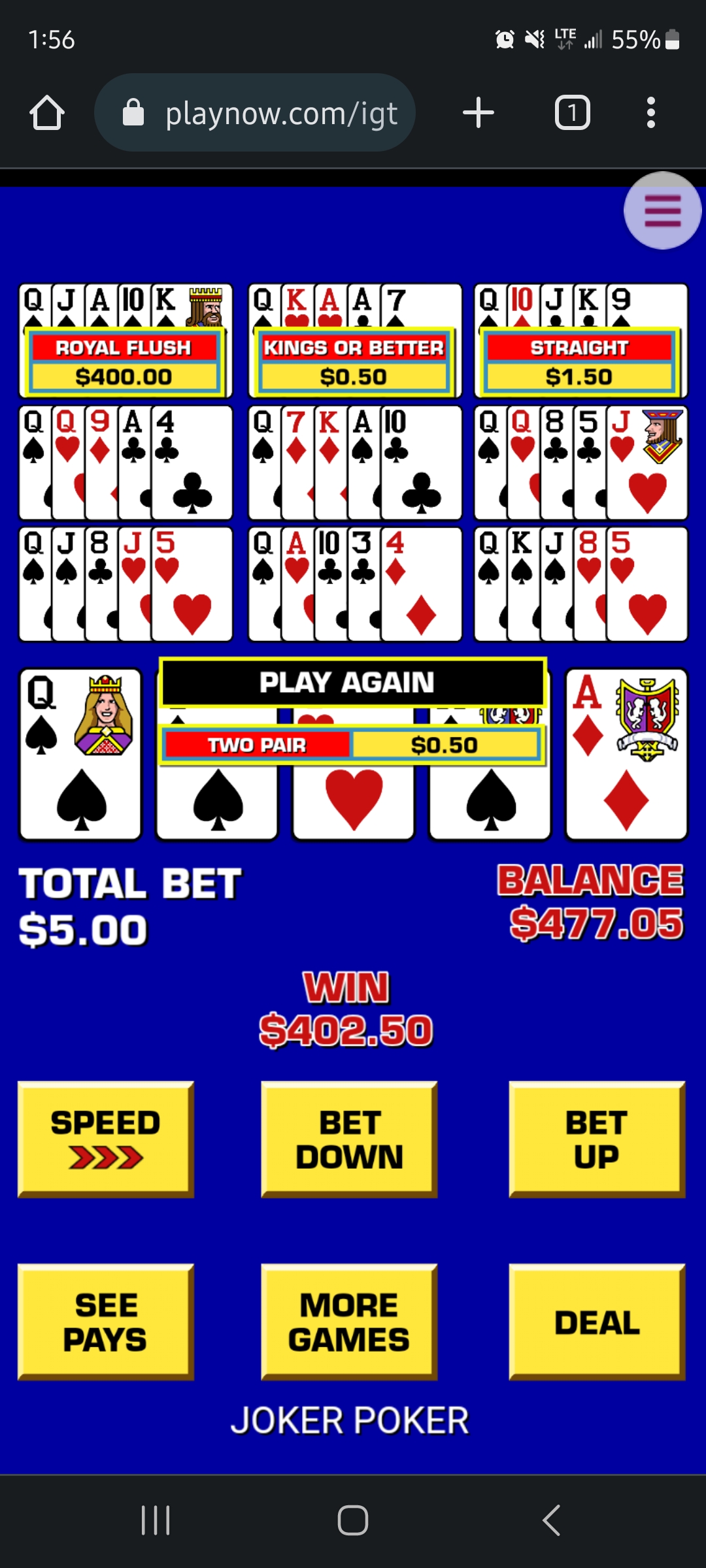
Task: Tap the SPEED button
Action: pyautogui.click(x=106, y=1139)
